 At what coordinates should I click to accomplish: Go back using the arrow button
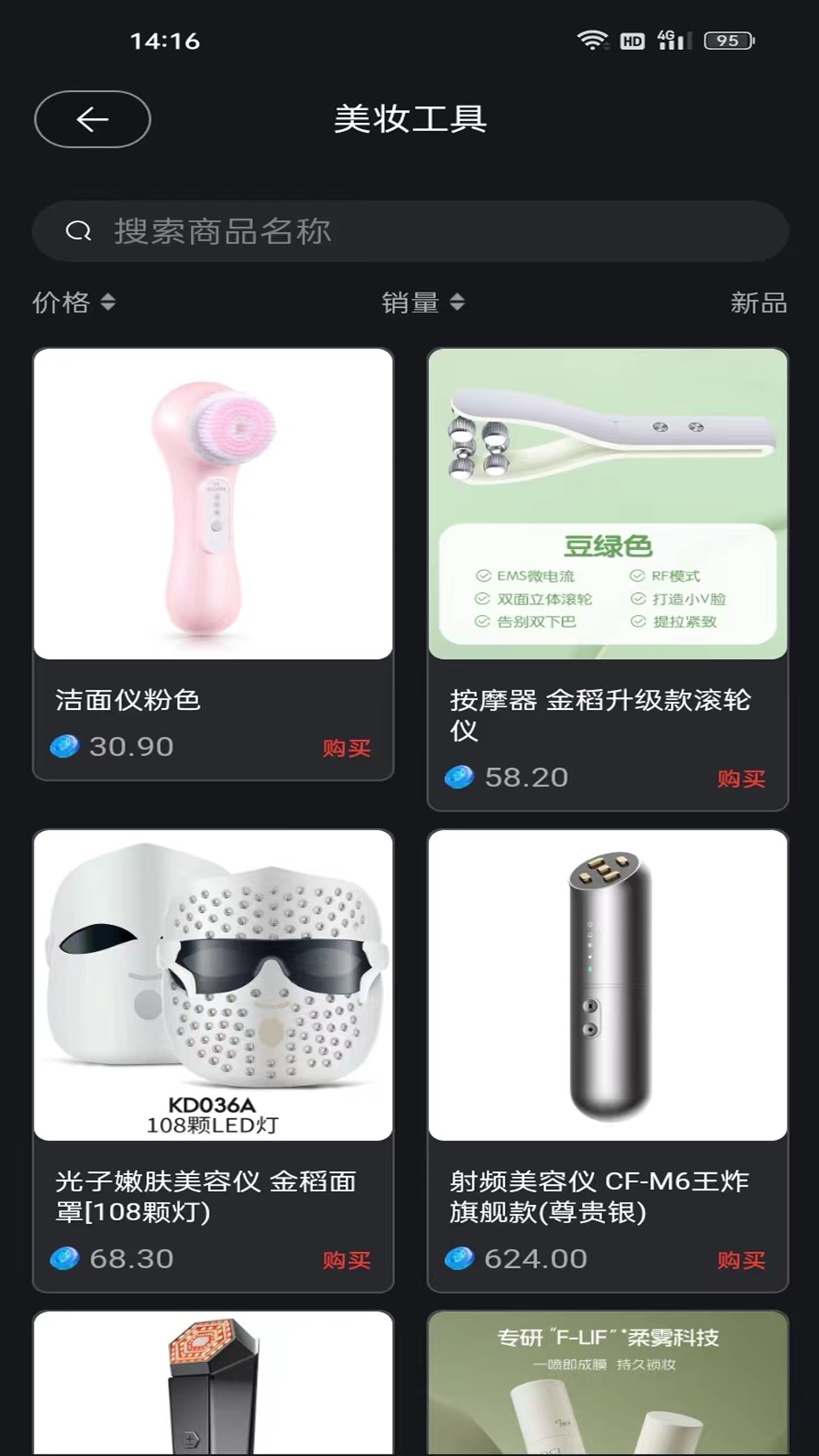pos(93,119)
